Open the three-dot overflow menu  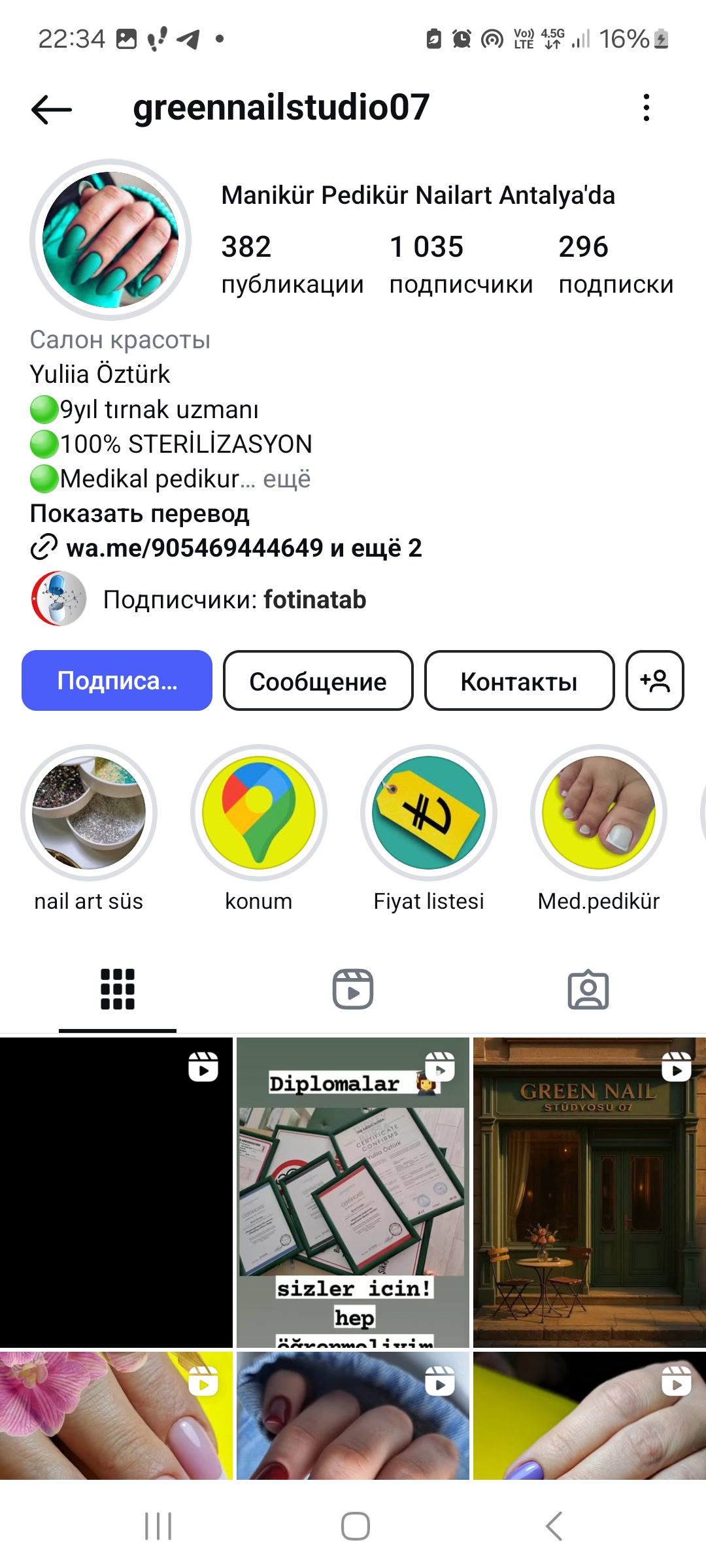(x=646, y=108)
